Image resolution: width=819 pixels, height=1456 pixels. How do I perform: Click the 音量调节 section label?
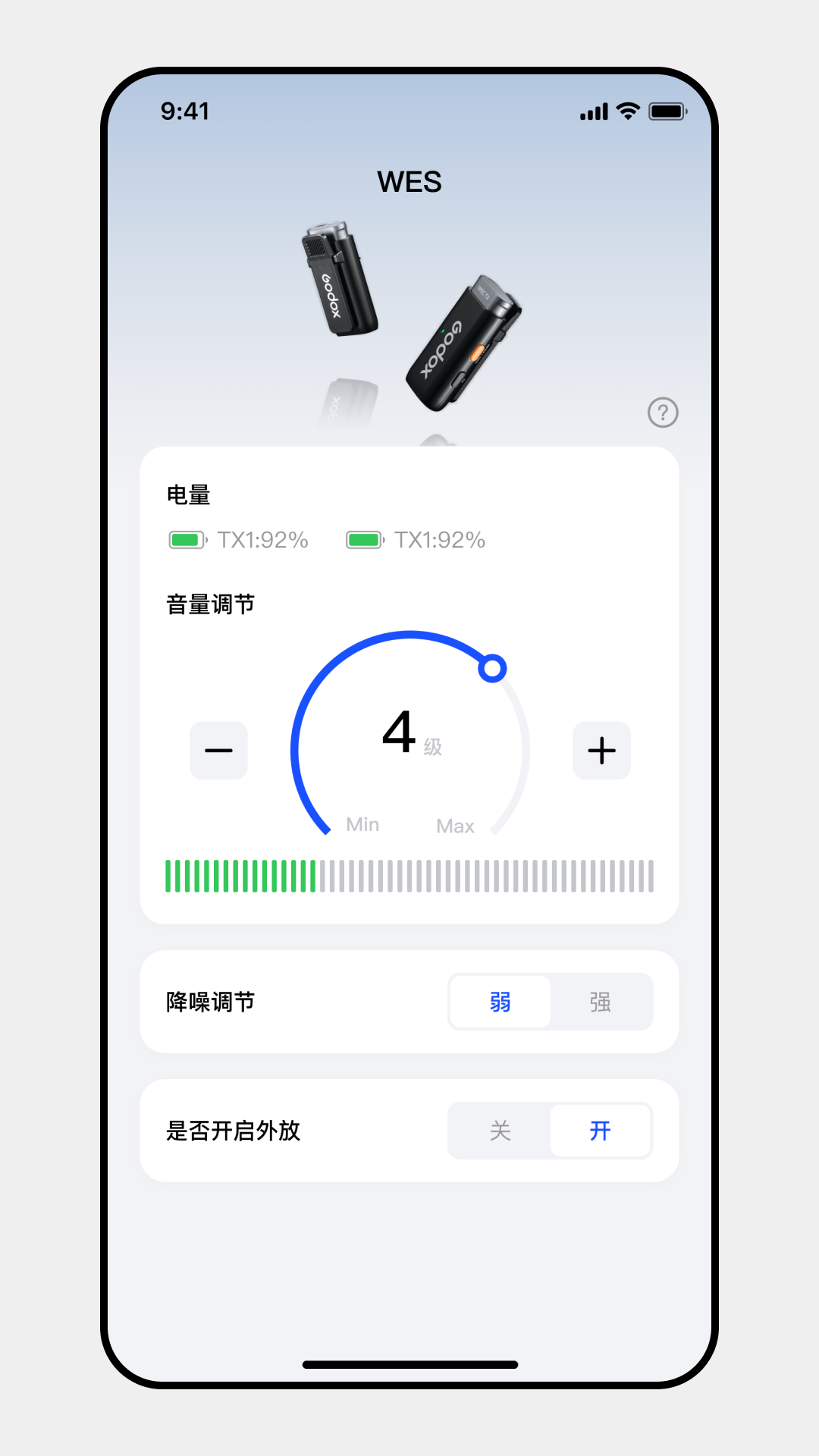[x=211, y=604]
